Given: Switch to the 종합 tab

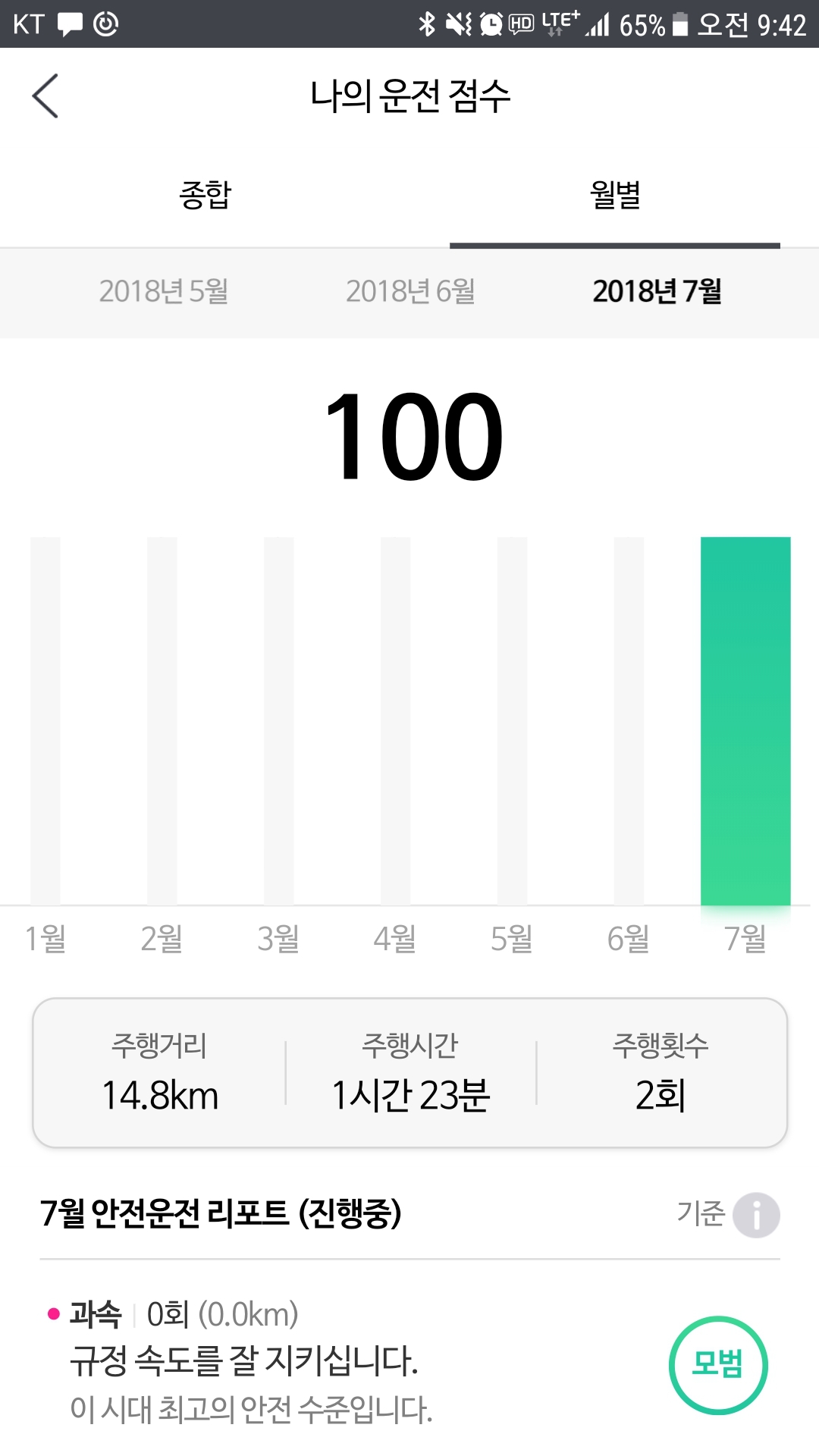Looking at the screenshot, I should pos(205,195).
